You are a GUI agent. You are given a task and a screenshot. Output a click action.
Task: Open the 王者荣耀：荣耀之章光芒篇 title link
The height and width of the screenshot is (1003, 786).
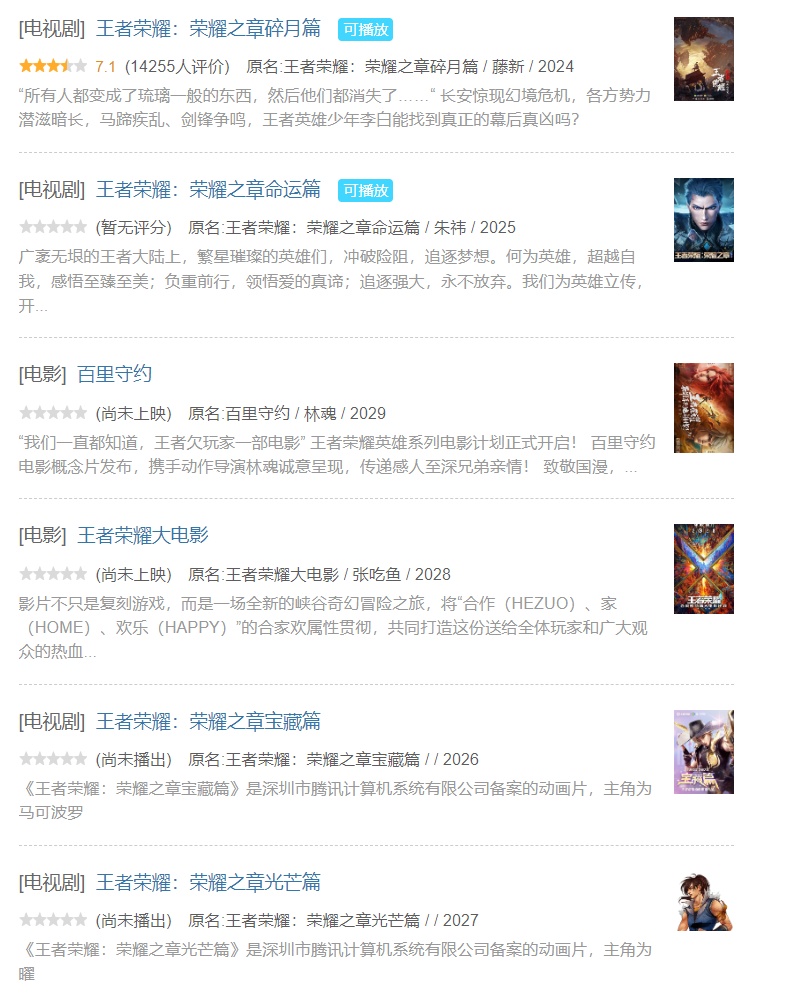208,882
